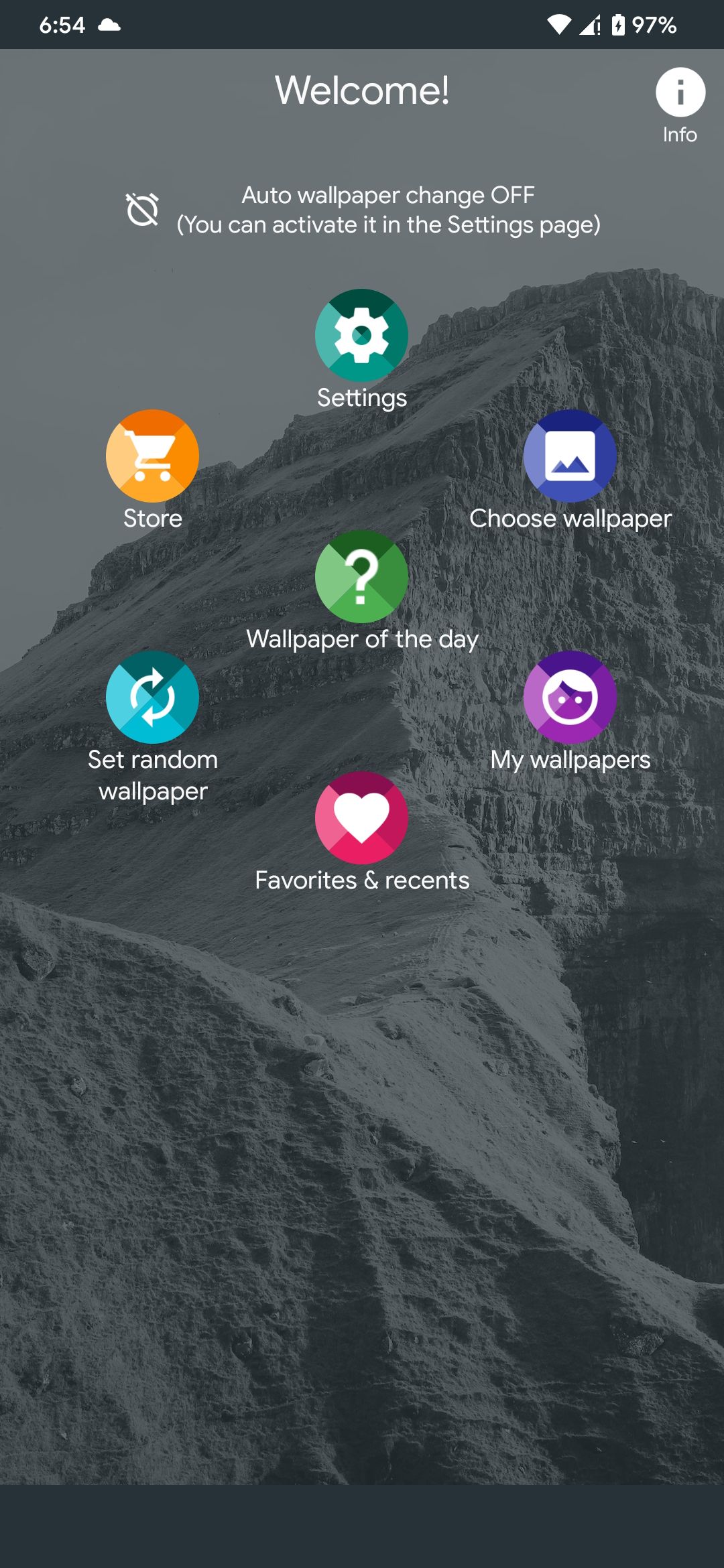Click the Set random wallpaper label
Viewport: 724px width, 1568px height.
[x=152, y=775]
